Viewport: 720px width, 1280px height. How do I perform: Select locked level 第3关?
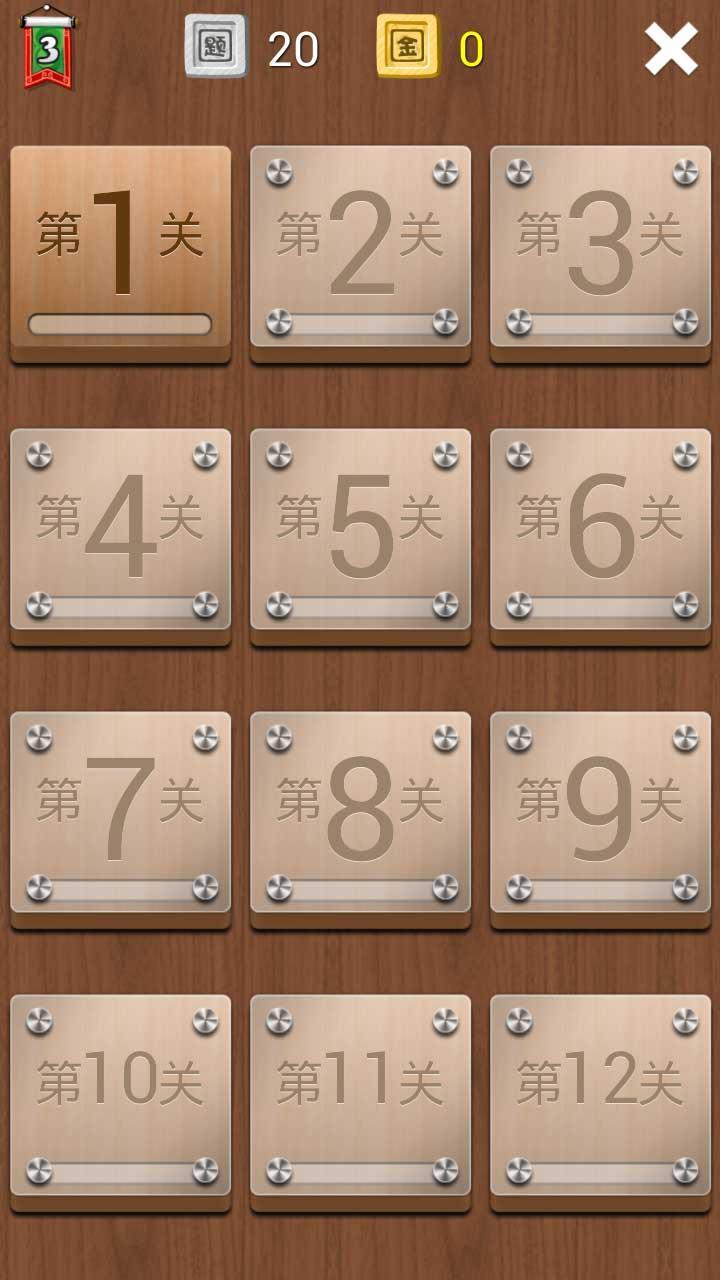(x=600, y=247)
